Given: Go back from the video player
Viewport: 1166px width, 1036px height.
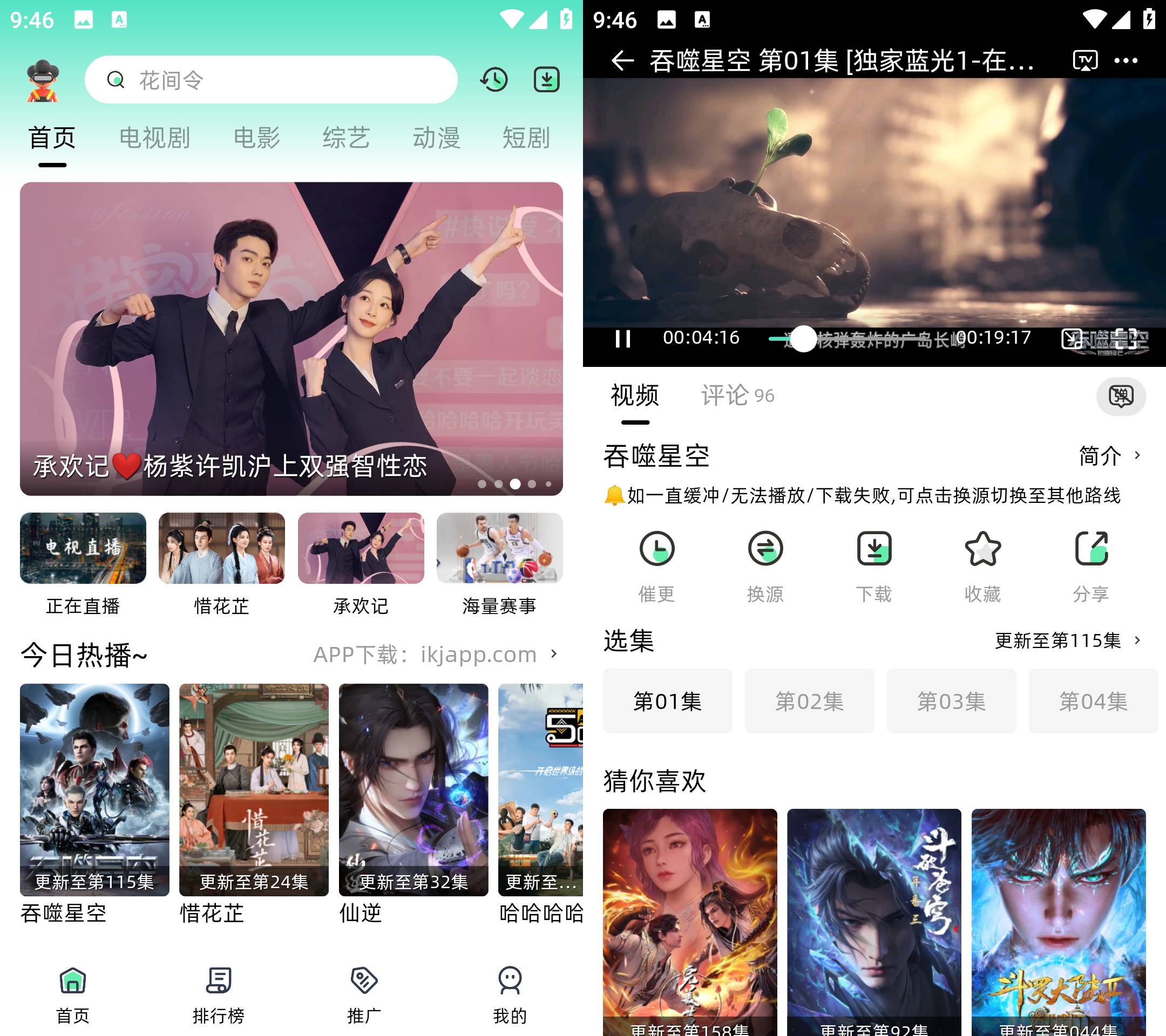Looking at the screenshot, I should [622, 60].
